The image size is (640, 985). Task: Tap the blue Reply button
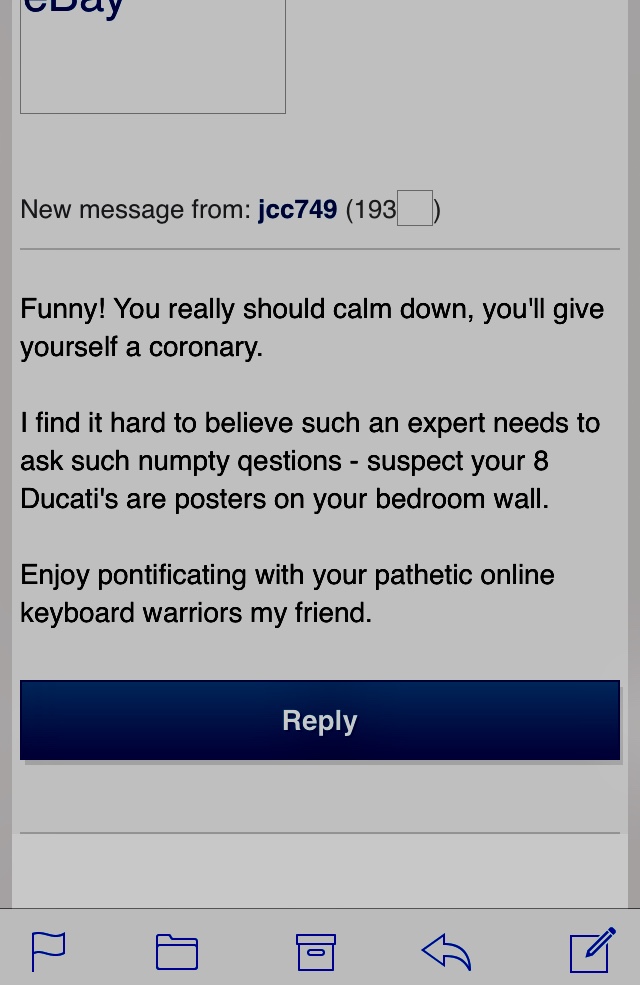320,720
